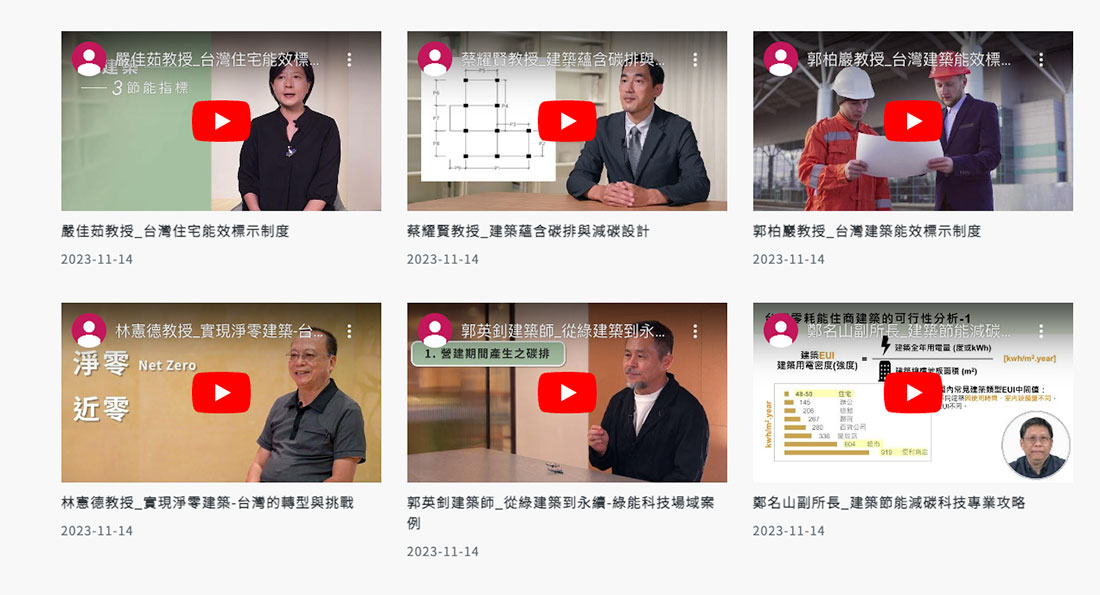Play the 郭英釗建築師 綠建築 video
The width and height of the screenshot is (1100, 595).
point(567,393)
